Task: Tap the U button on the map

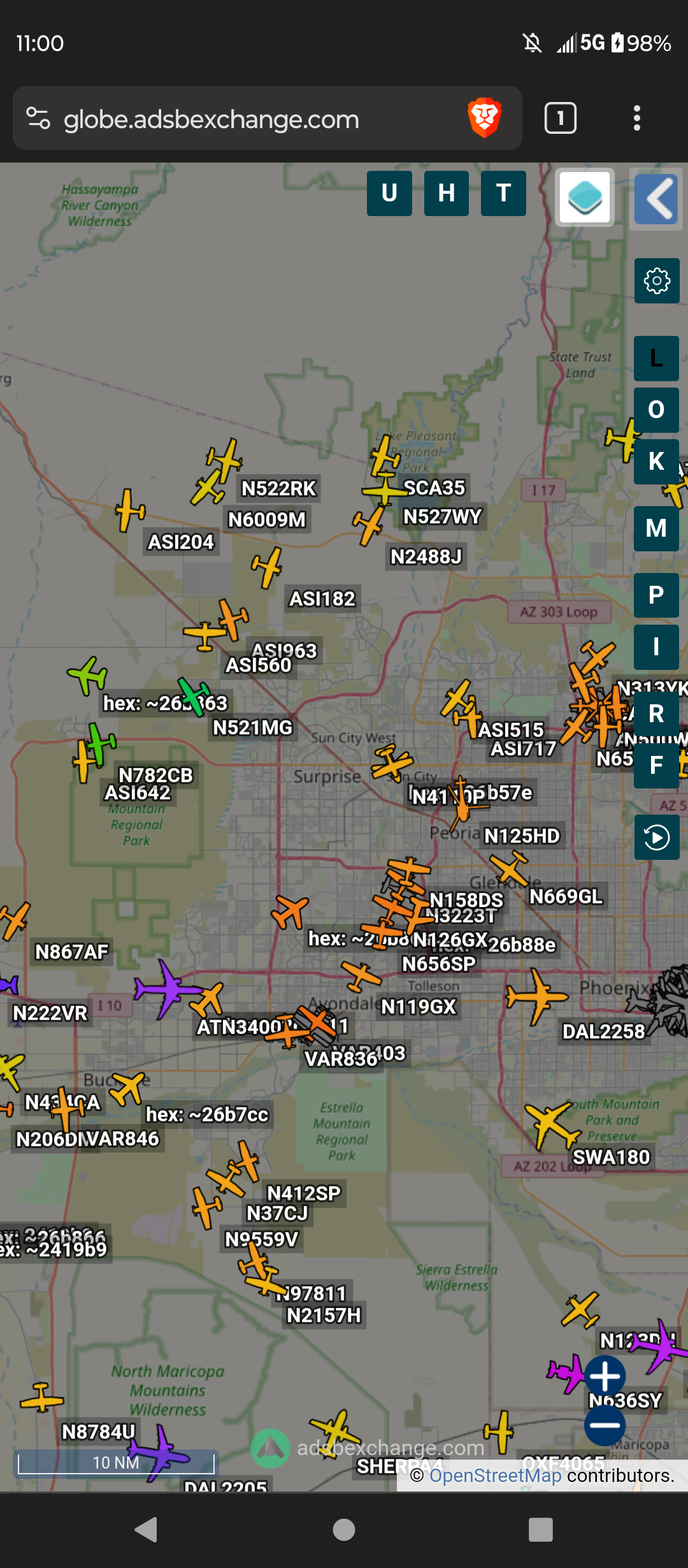Action: [389, 193]
